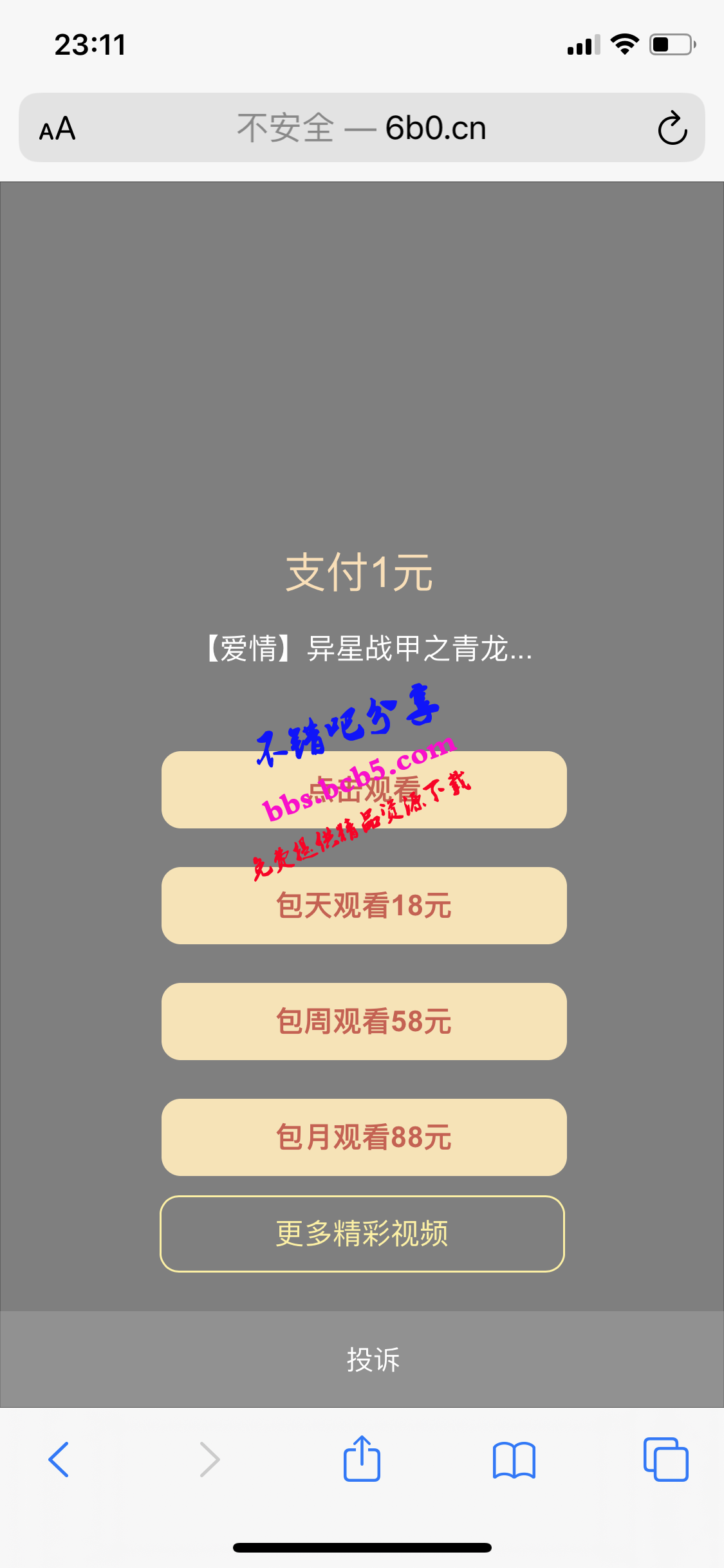Tap the 6b0.cn address bar
This screenshot has width=724, height=1568.
tap(362, 128)
